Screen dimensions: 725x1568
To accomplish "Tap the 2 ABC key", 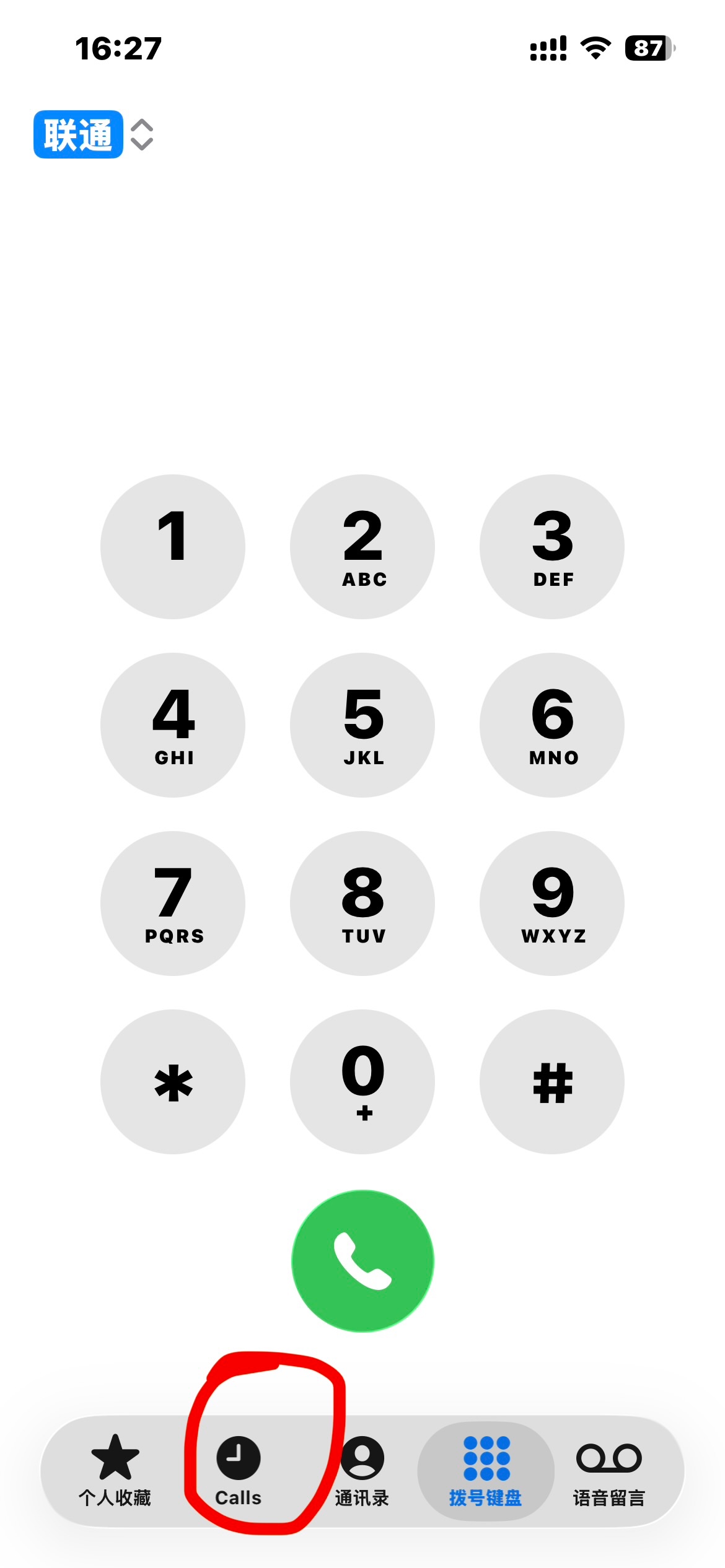I will (x=362, y=547).
